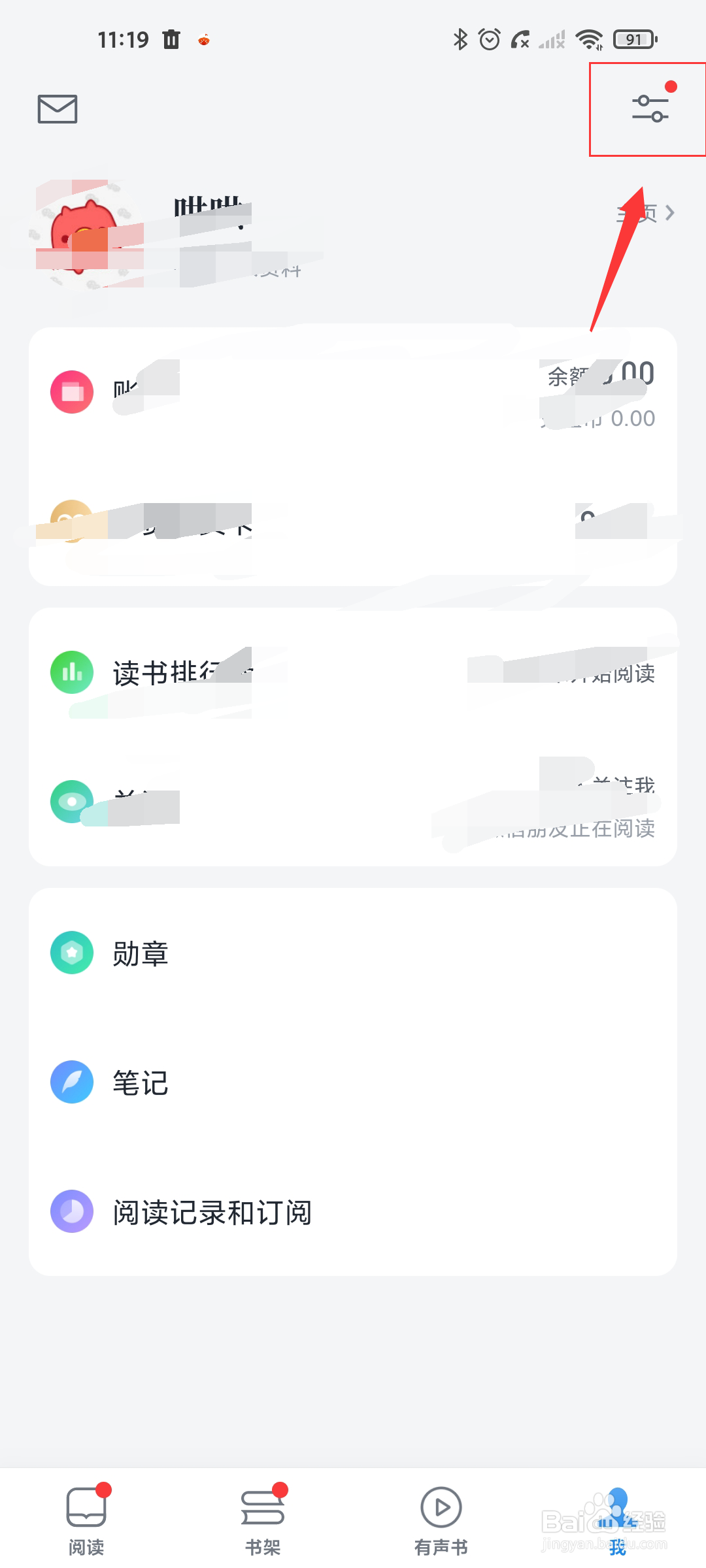This screenshot has width=706, height=1568.
Task: Open the 读书排行 reading ranking row
Action: pyautogui.click(x=353, y=672)
